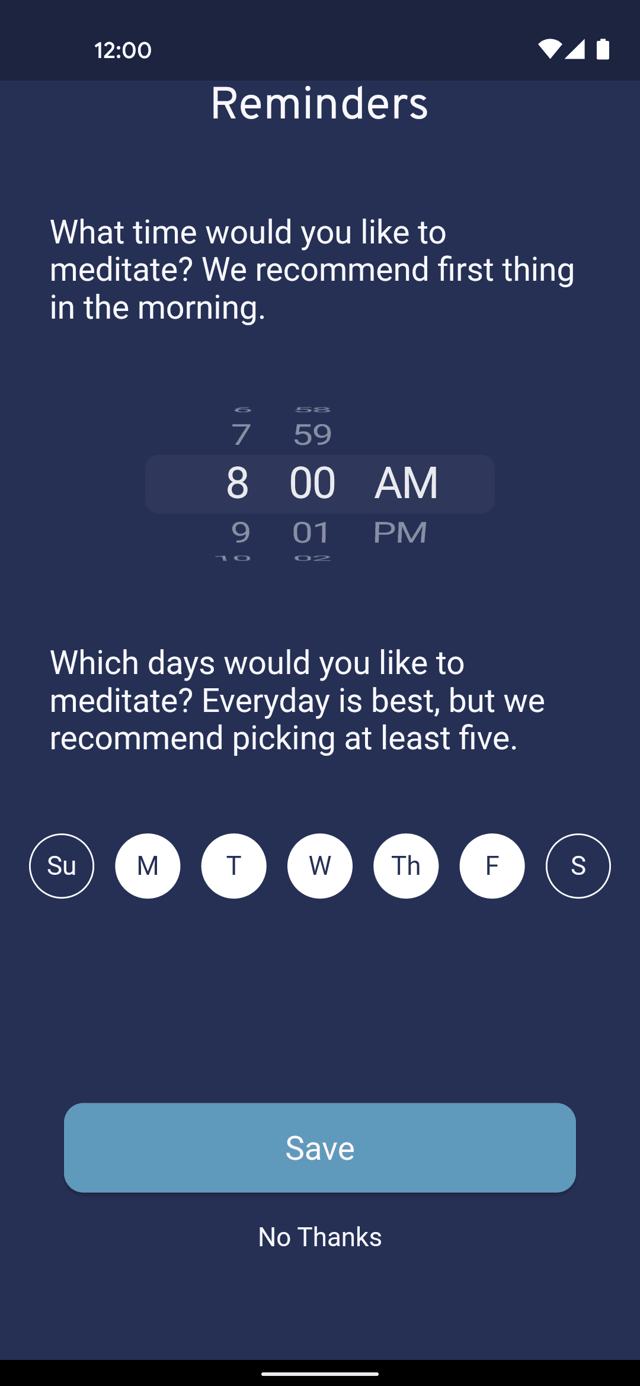
Task: Save the reminder settings
Action: pyautogui.click(x=320, y=1148)
